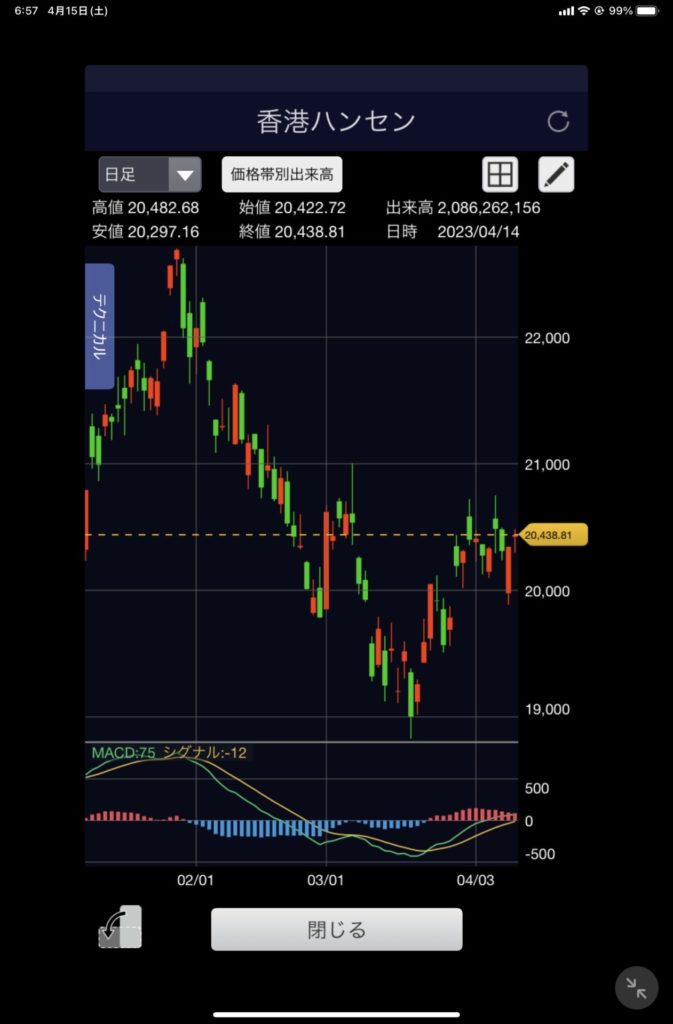The image size is (673, 1024).
Task: Tap the 価格帯別出来高 button
Action: point(282,174)
